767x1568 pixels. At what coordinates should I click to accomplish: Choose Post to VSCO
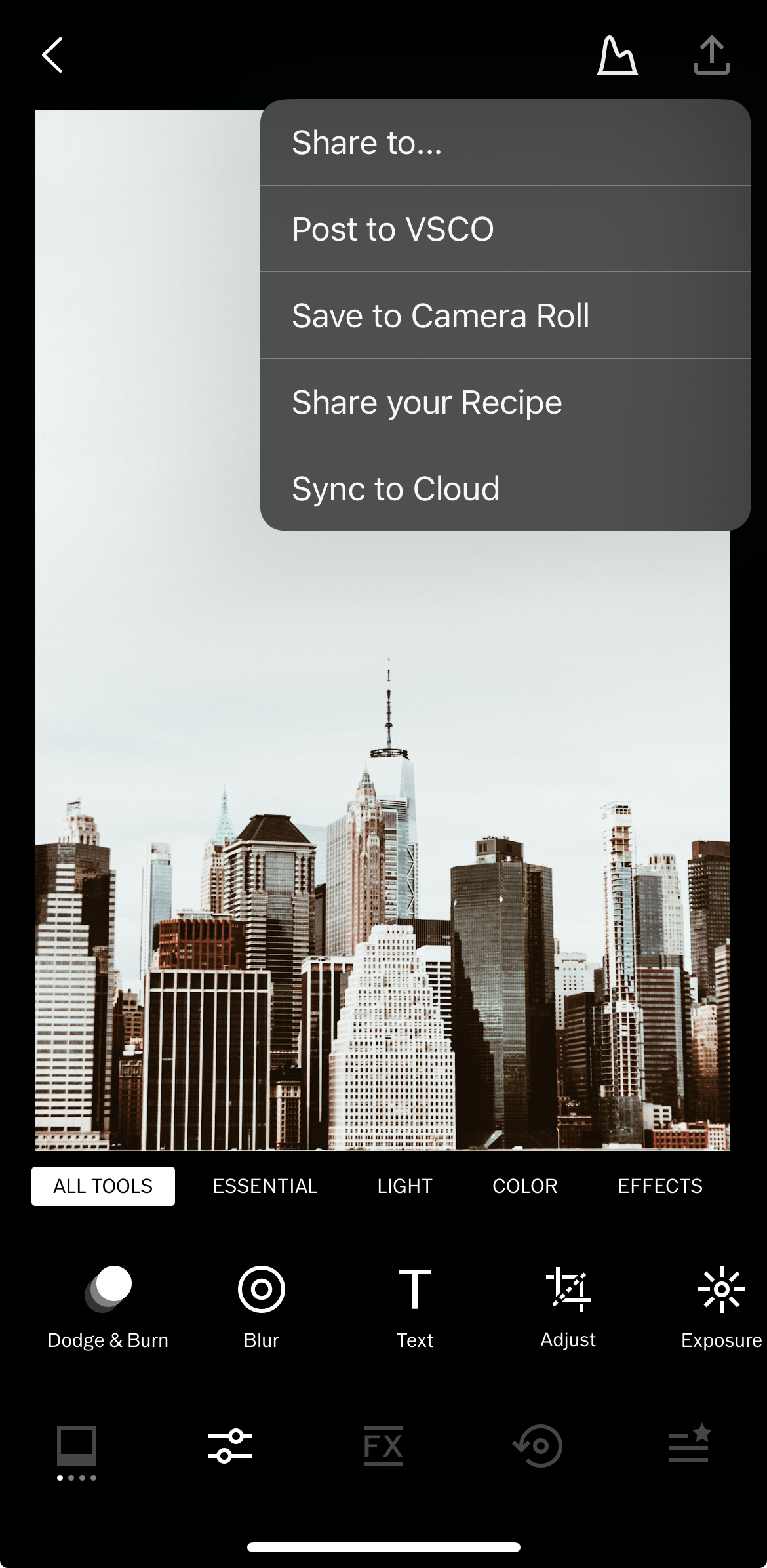click(505, 230)
